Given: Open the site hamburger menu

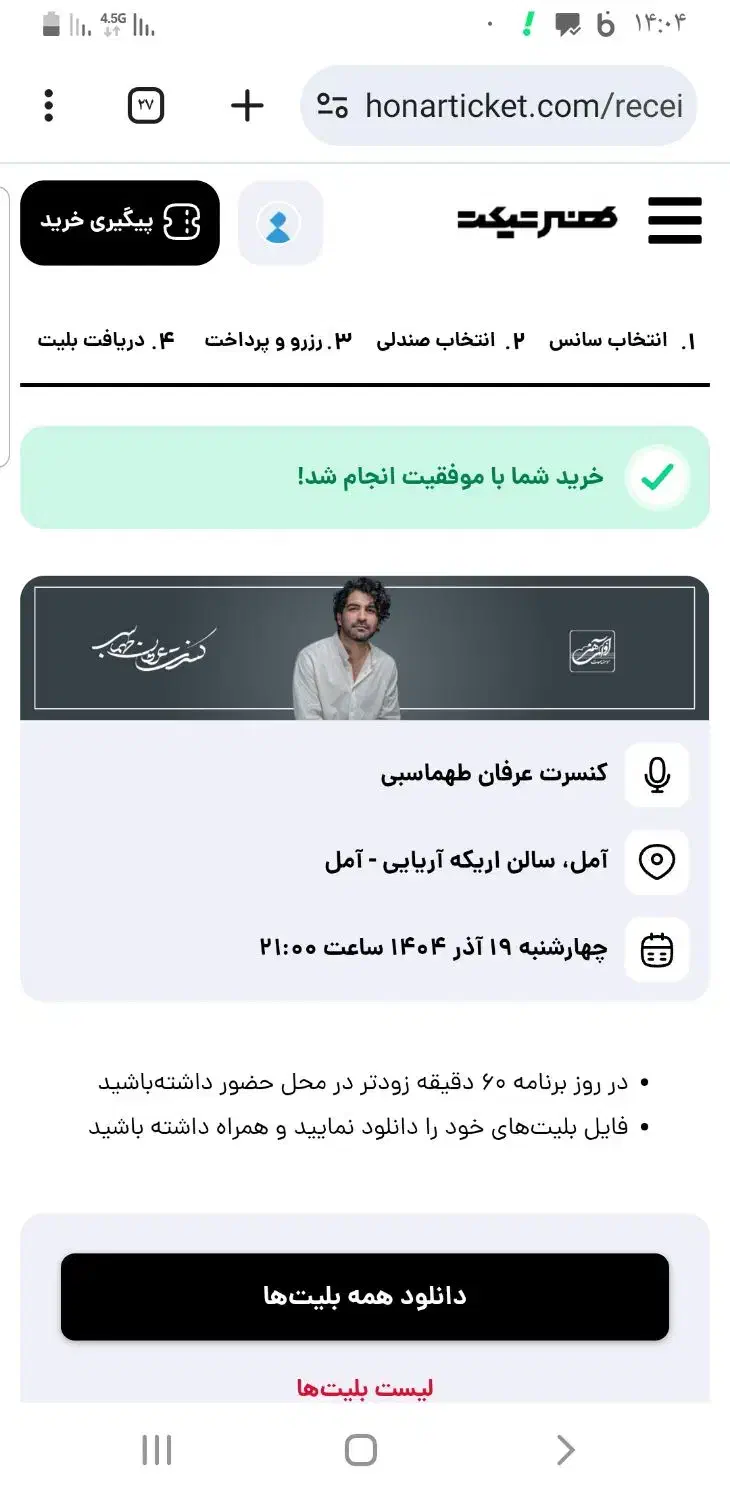Looking at the screenshot, I should pos(675,221).
